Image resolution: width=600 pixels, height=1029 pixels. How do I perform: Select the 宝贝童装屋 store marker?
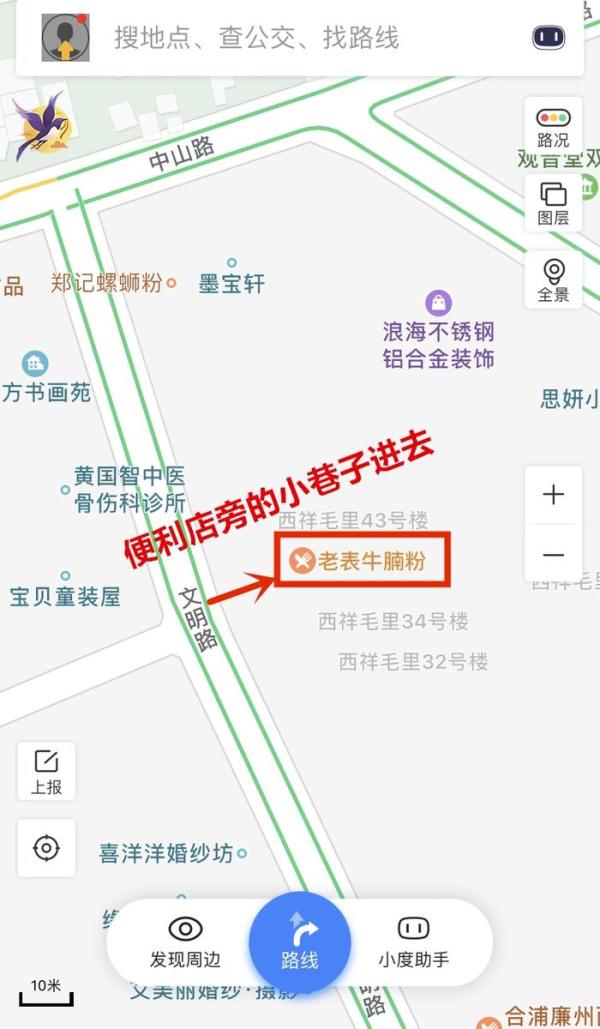coord(65,595)
